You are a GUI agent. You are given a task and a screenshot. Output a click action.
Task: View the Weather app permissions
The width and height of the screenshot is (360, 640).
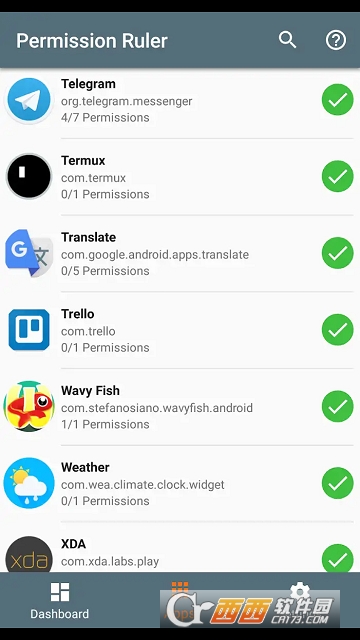pos(180,483)
